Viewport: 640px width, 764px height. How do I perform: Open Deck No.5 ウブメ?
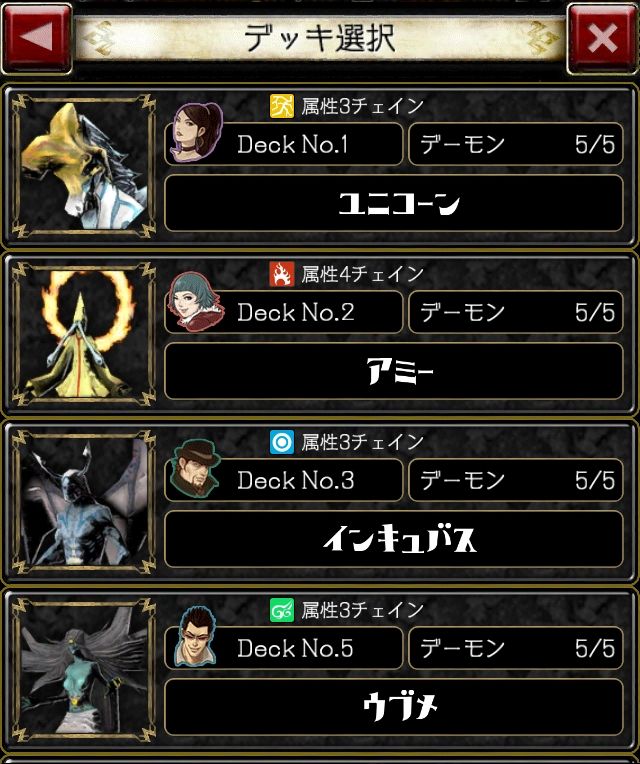320,670
